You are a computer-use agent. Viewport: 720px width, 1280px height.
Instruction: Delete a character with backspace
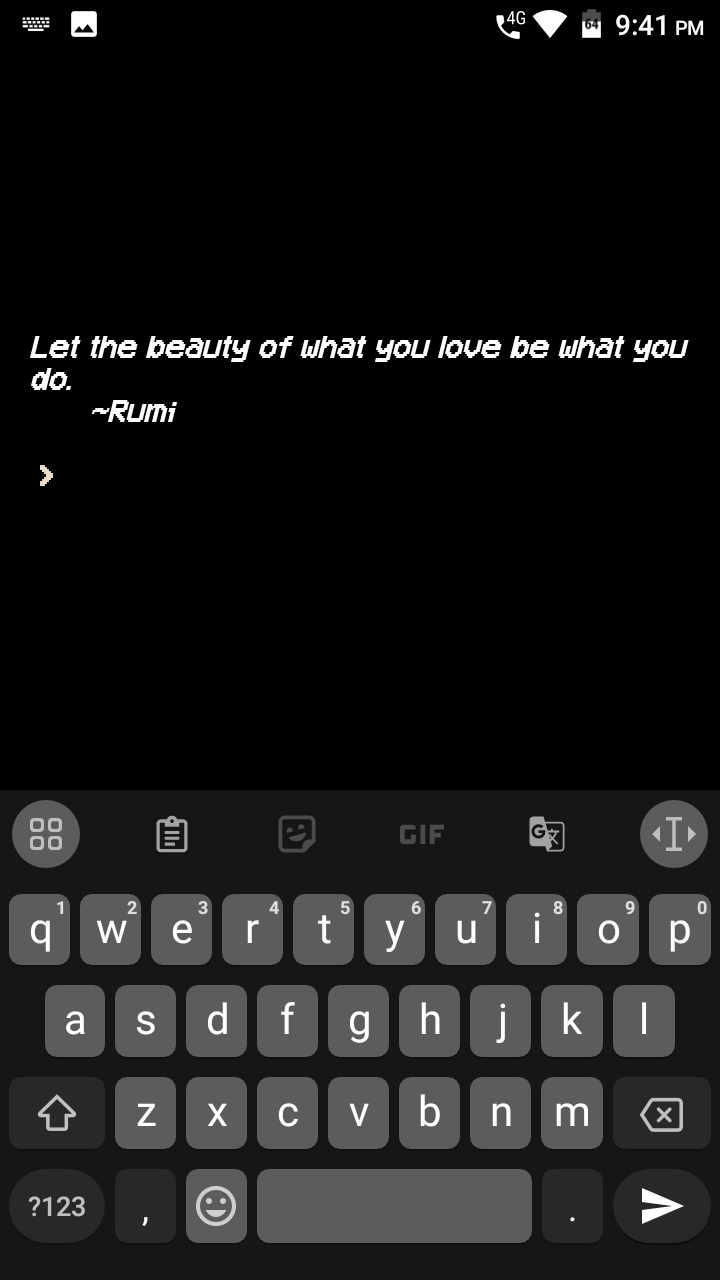pyautogui.click(x=661, y=1113)
